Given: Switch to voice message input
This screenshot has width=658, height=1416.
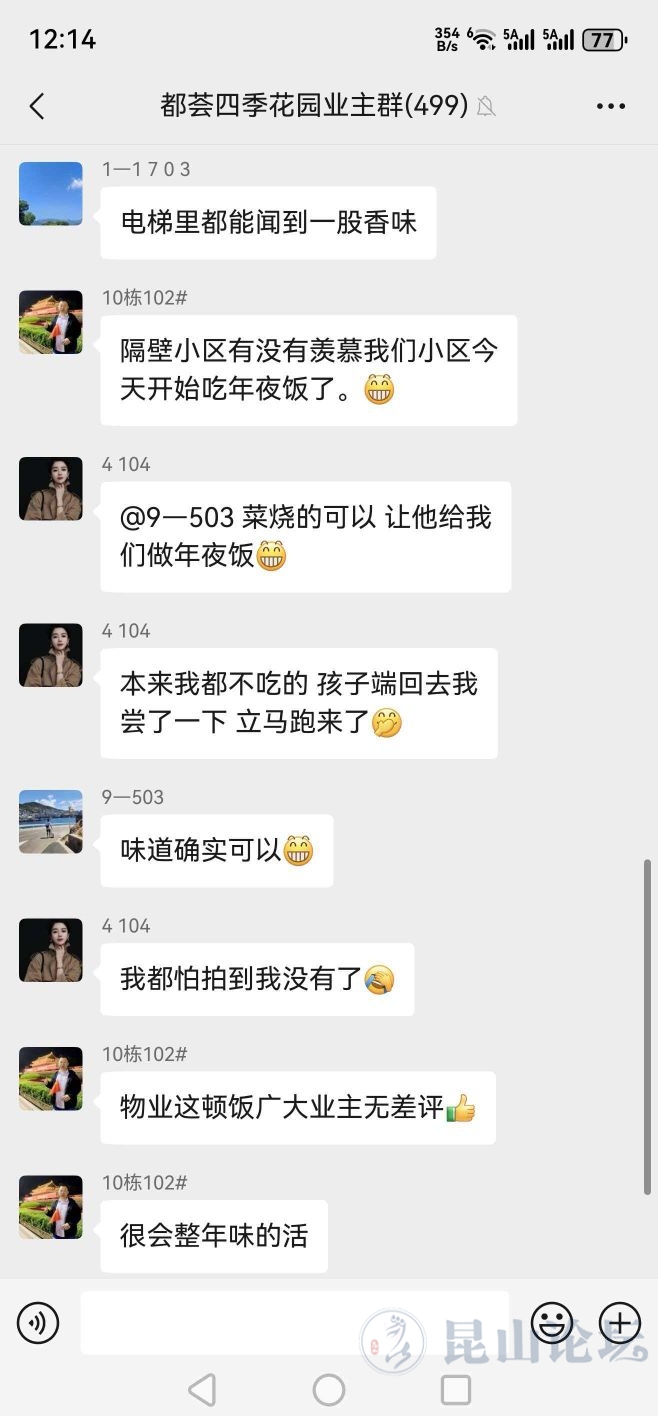Looking at the screenshot, I should [x=38, y=1323].
